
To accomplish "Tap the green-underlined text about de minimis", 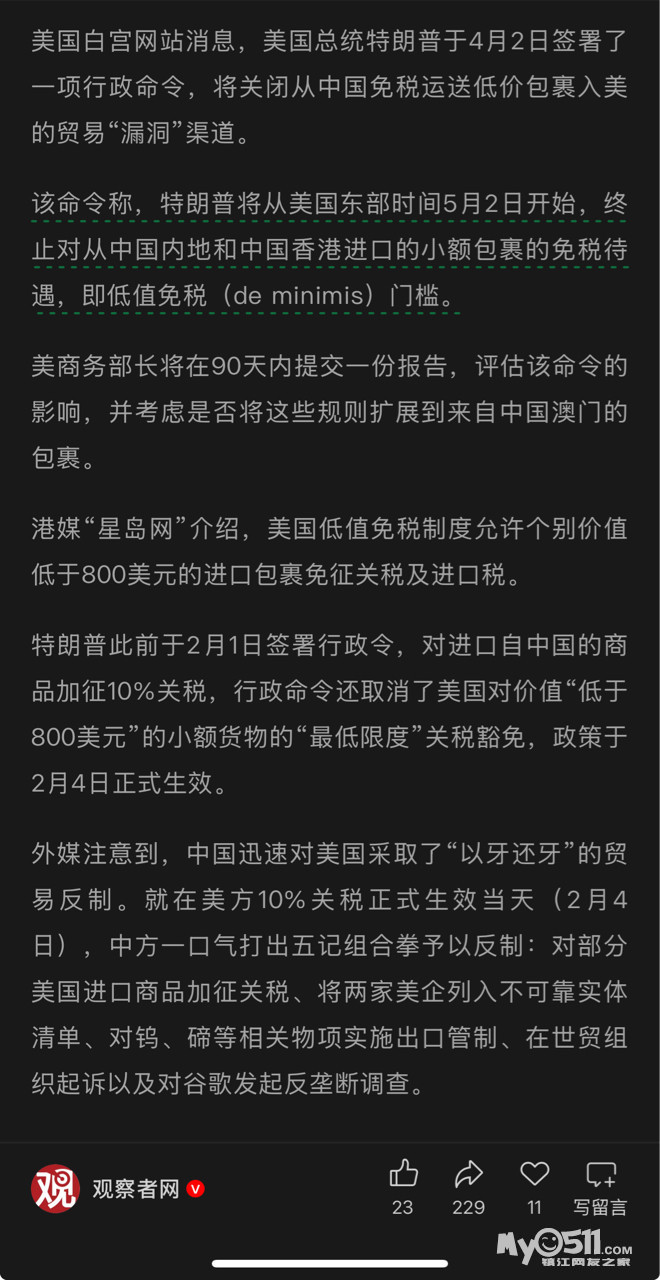I will pos(330,249).
